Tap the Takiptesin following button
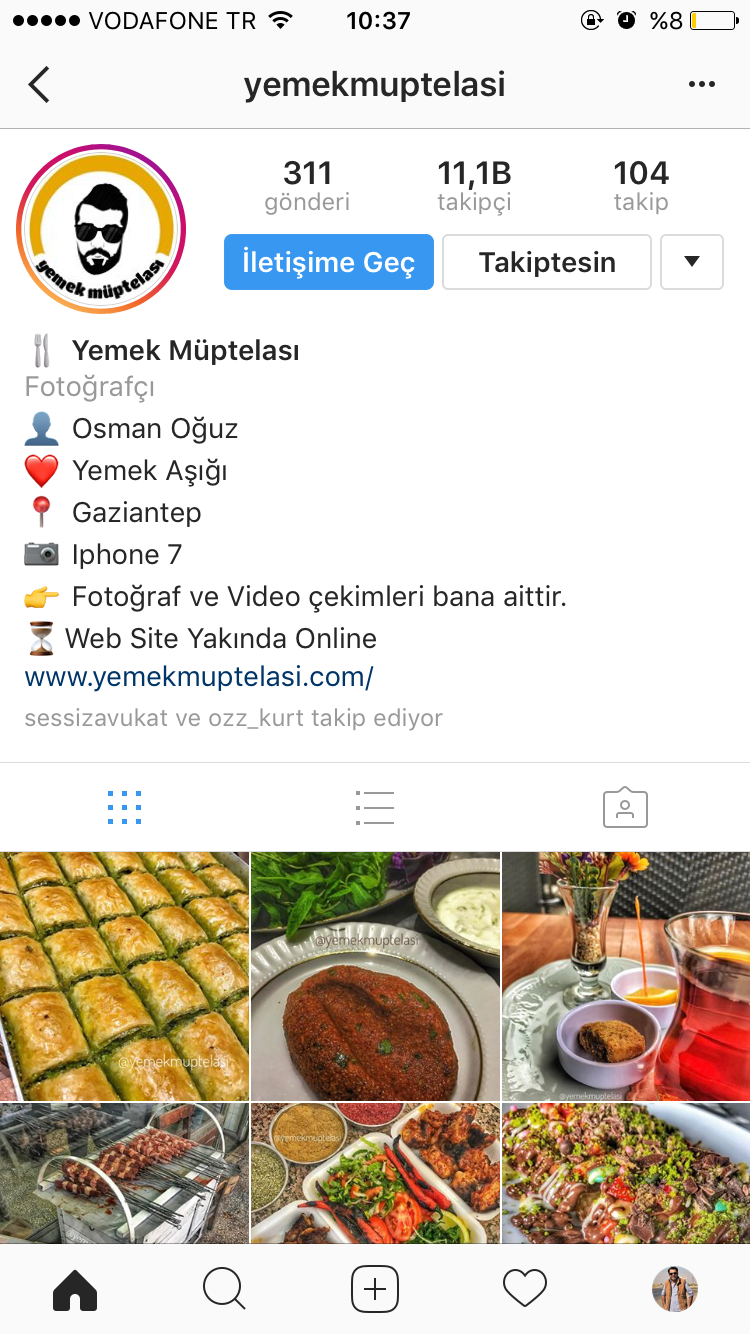Screen dimensions: 750x1334 (546, 262)
